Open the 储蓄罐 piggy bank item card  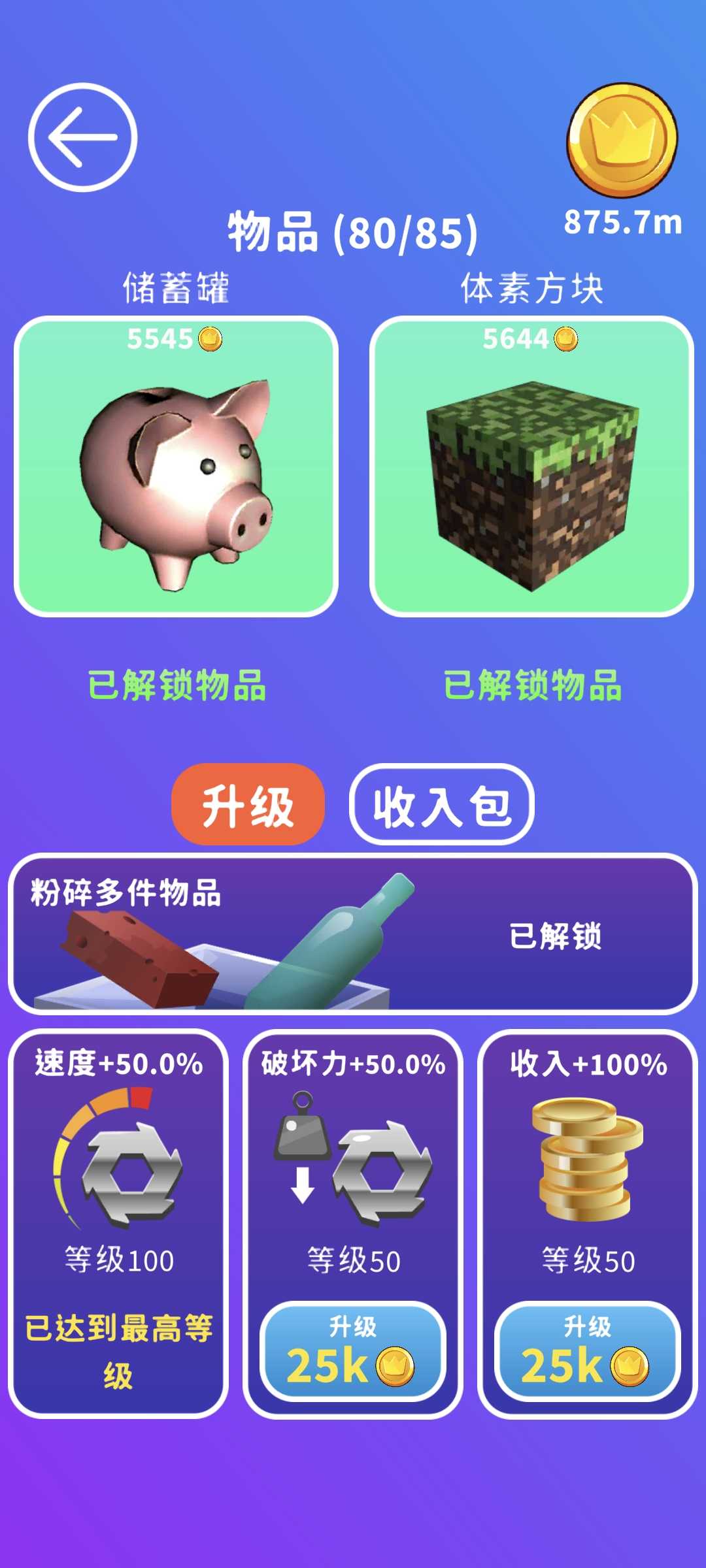176,466
